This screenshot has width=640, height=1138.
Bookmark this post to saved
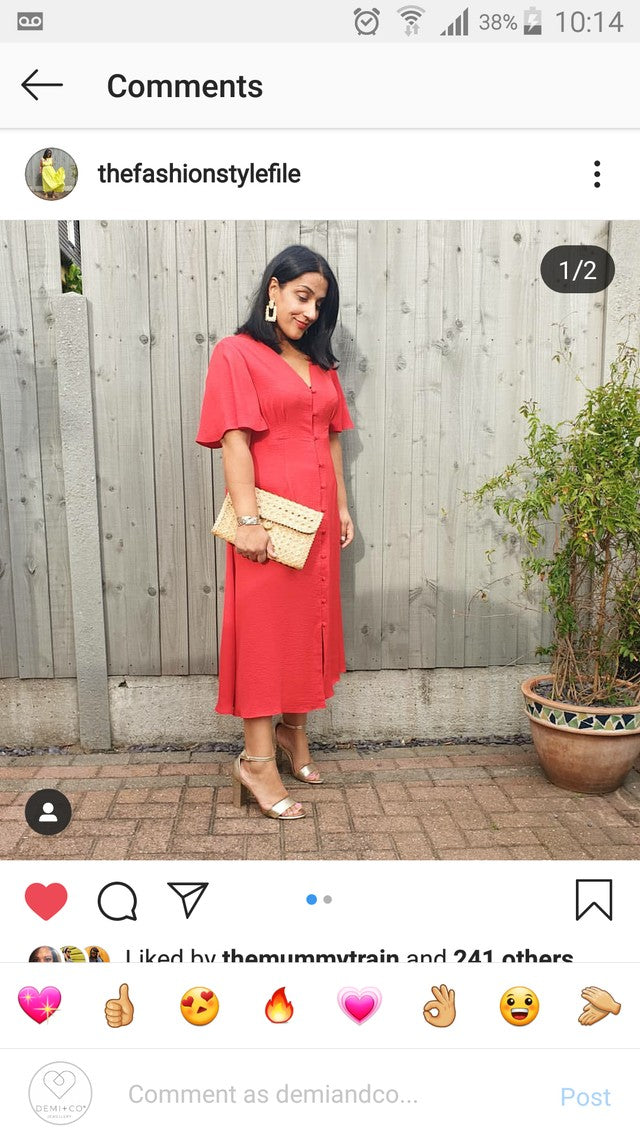pyautogui.click(x=594, y=900)
